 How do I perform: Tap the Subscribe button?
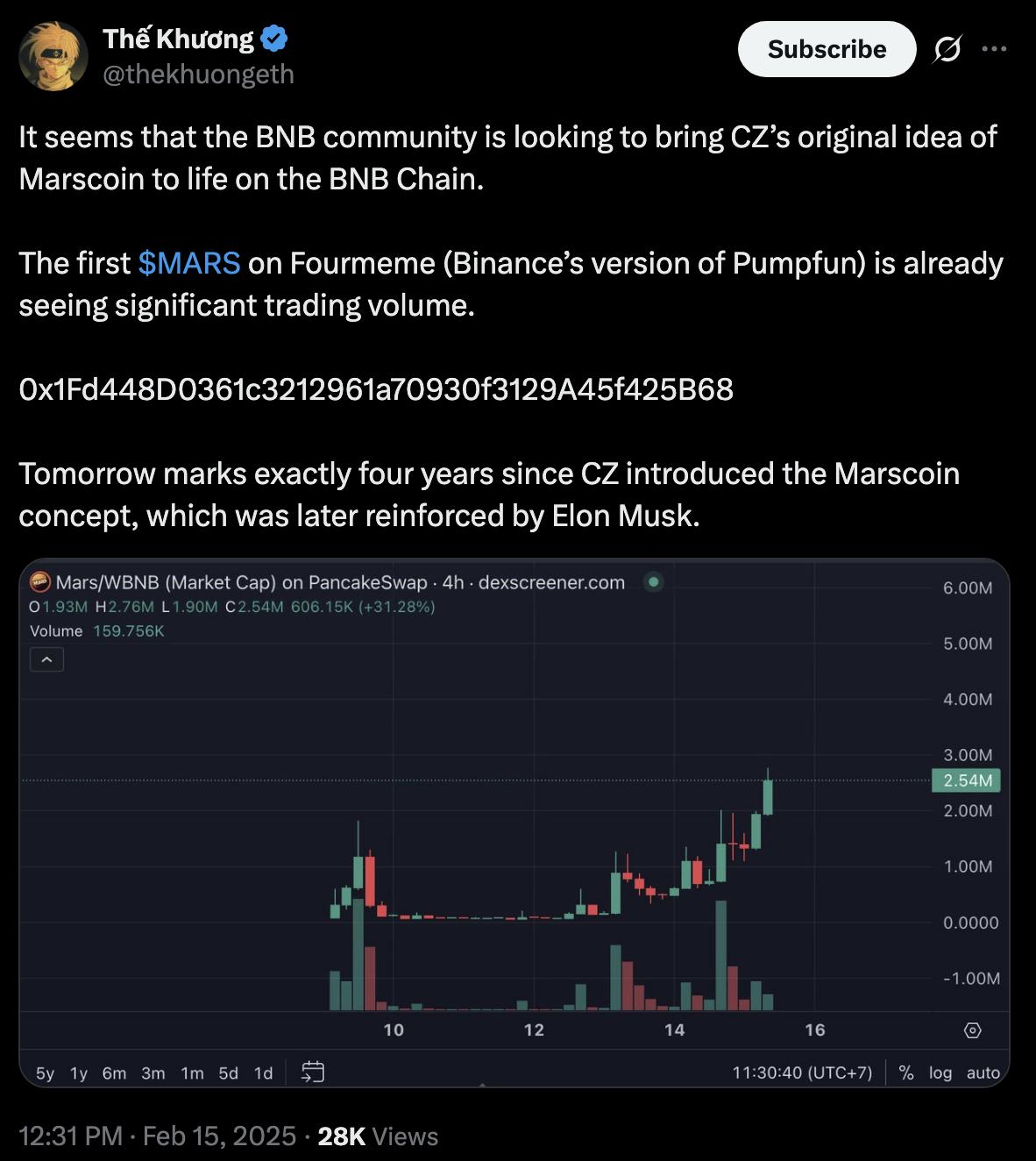(x=827, y=49)
